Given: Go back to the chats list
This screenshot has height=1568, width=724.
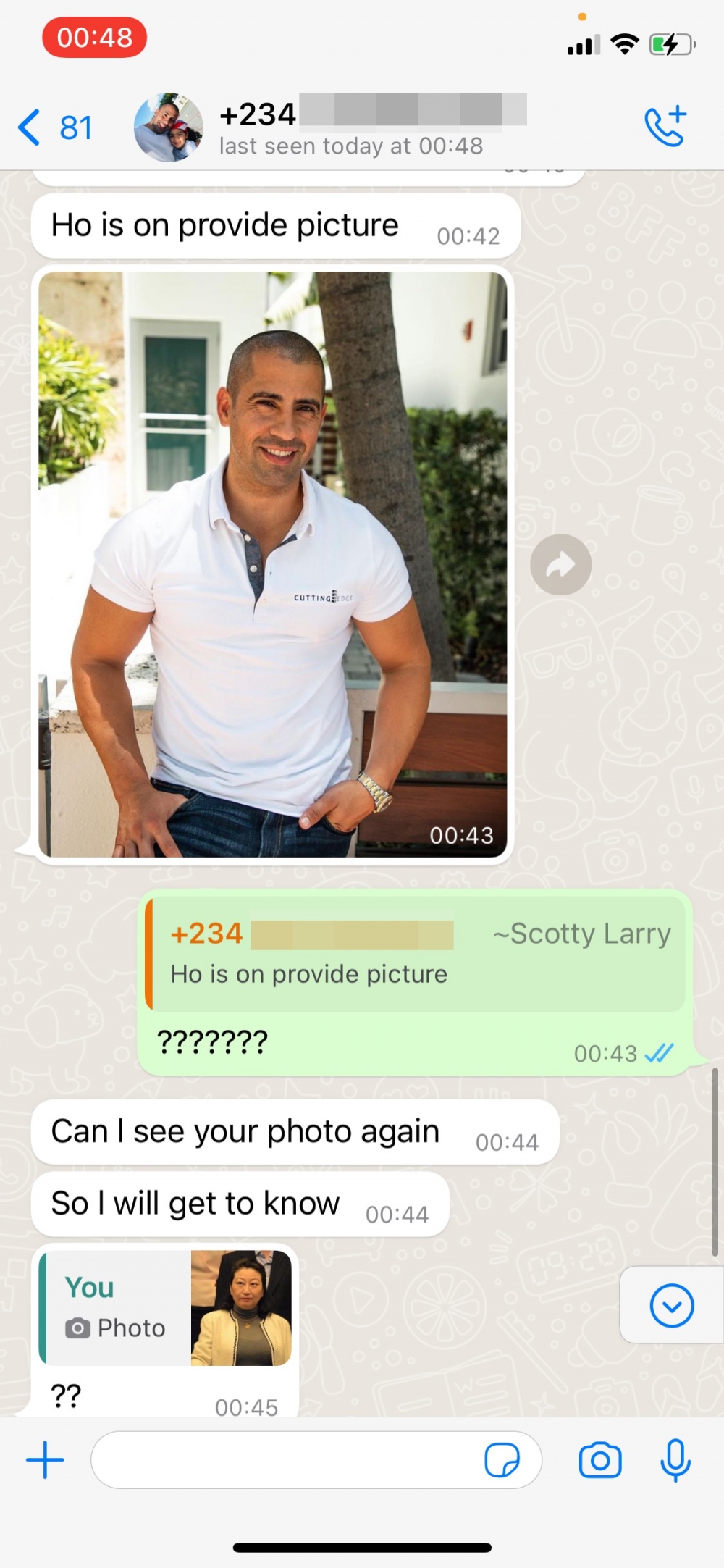Looking at the screenshot, I should coord(54,128).
